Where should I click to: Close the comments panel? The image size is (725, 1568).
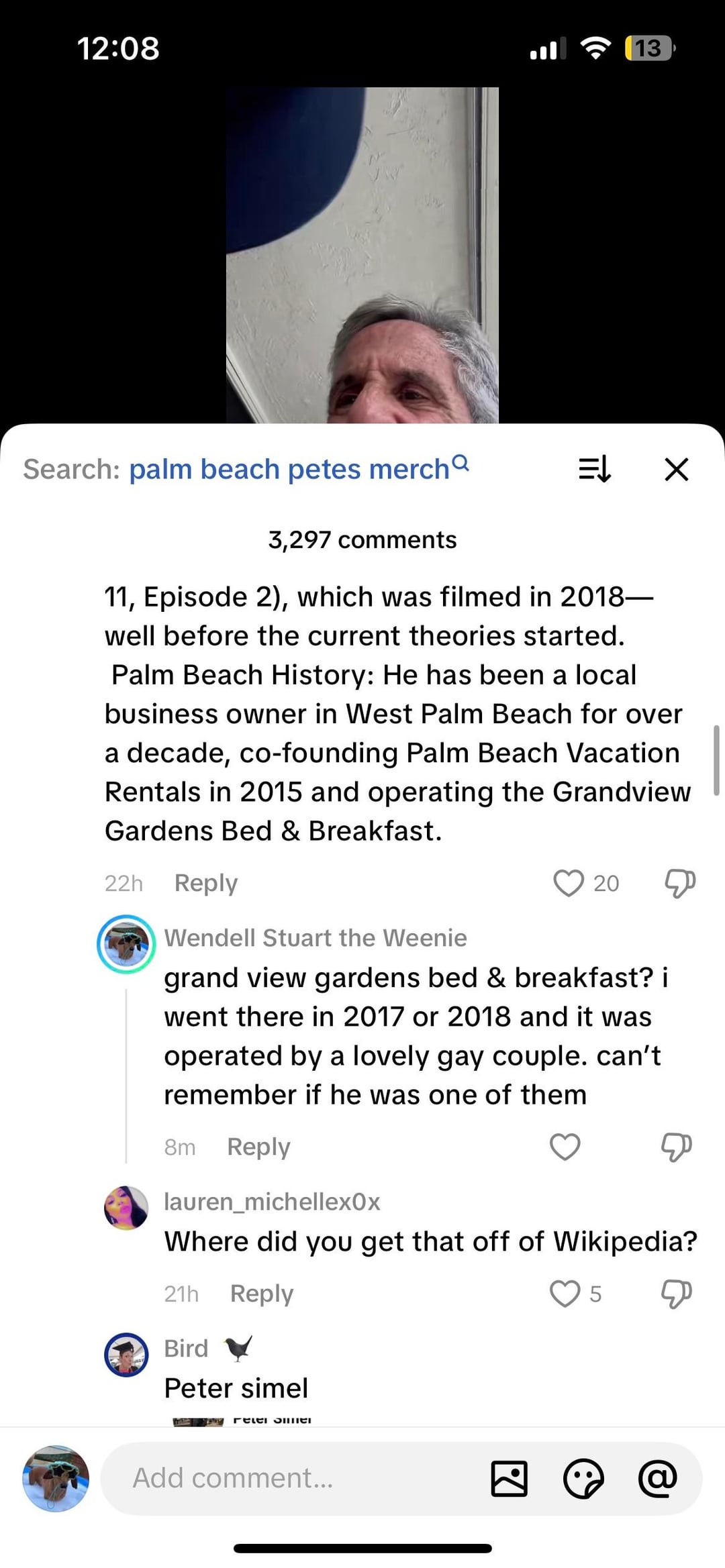click(676, 469)
